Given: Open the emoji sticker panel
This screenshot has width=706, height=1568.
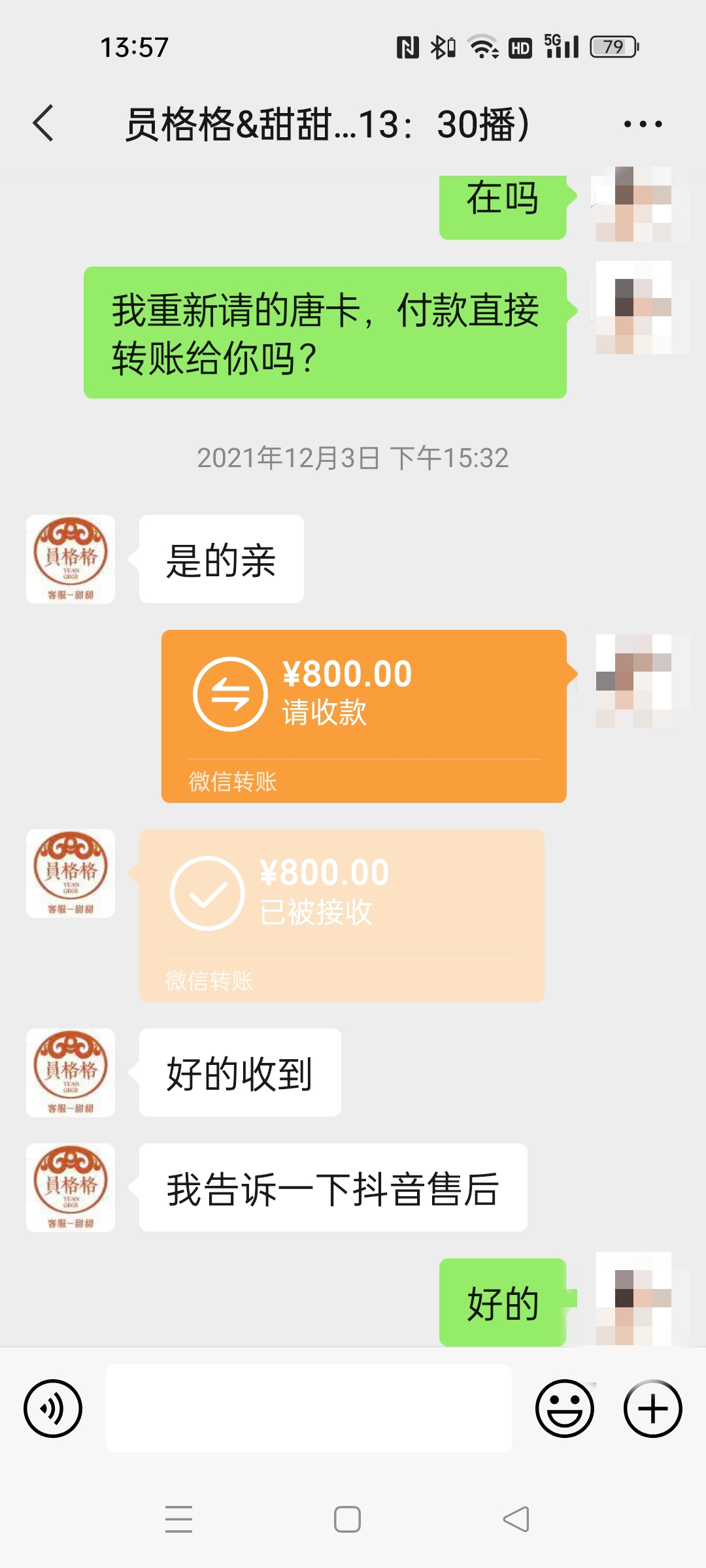Looking at the screenshot, I should click(x=565, y=1408).
